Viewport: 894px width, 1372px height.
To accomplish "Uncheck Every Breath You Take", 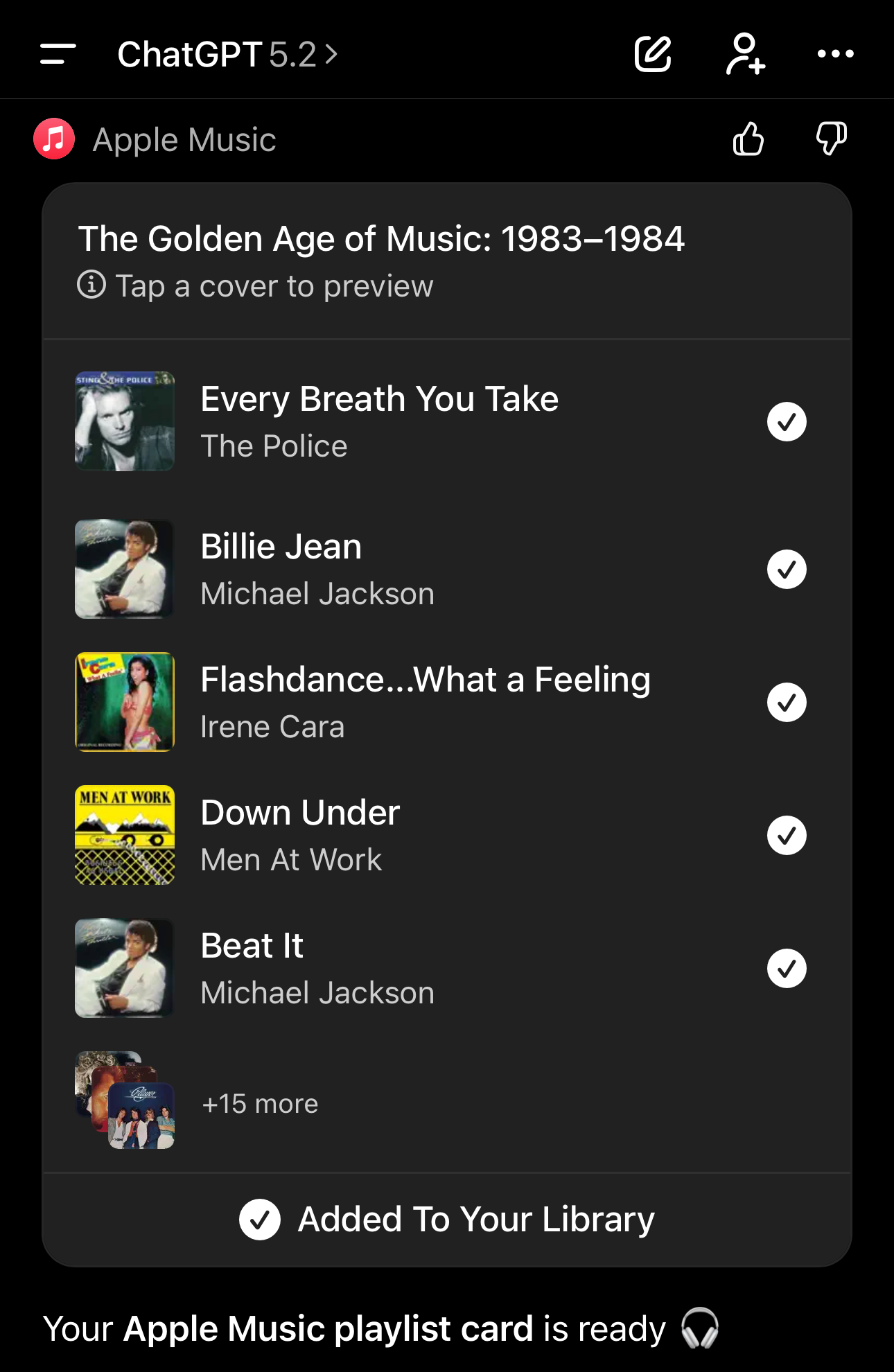I will (787, 421).
